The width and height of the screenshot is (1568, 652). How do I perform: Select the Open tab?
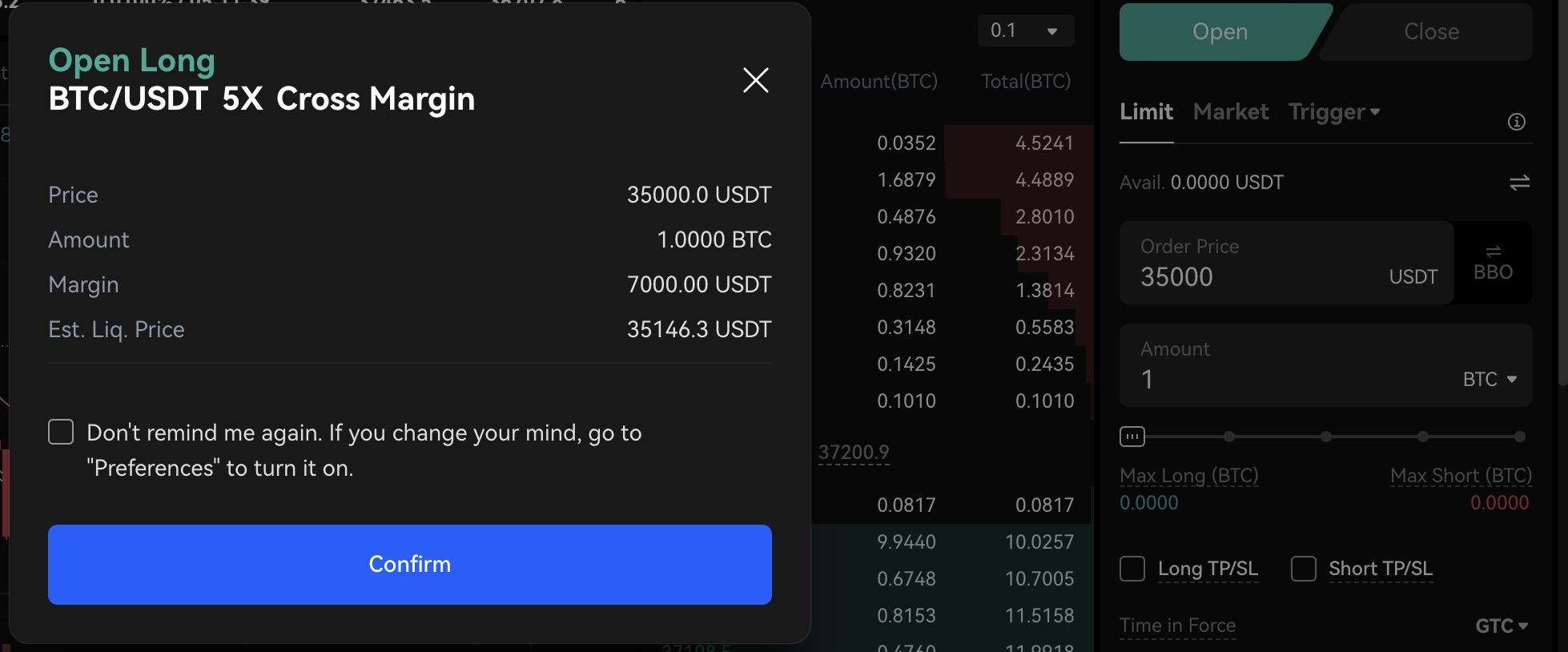pyautogui.click(x=1219, y=32)
